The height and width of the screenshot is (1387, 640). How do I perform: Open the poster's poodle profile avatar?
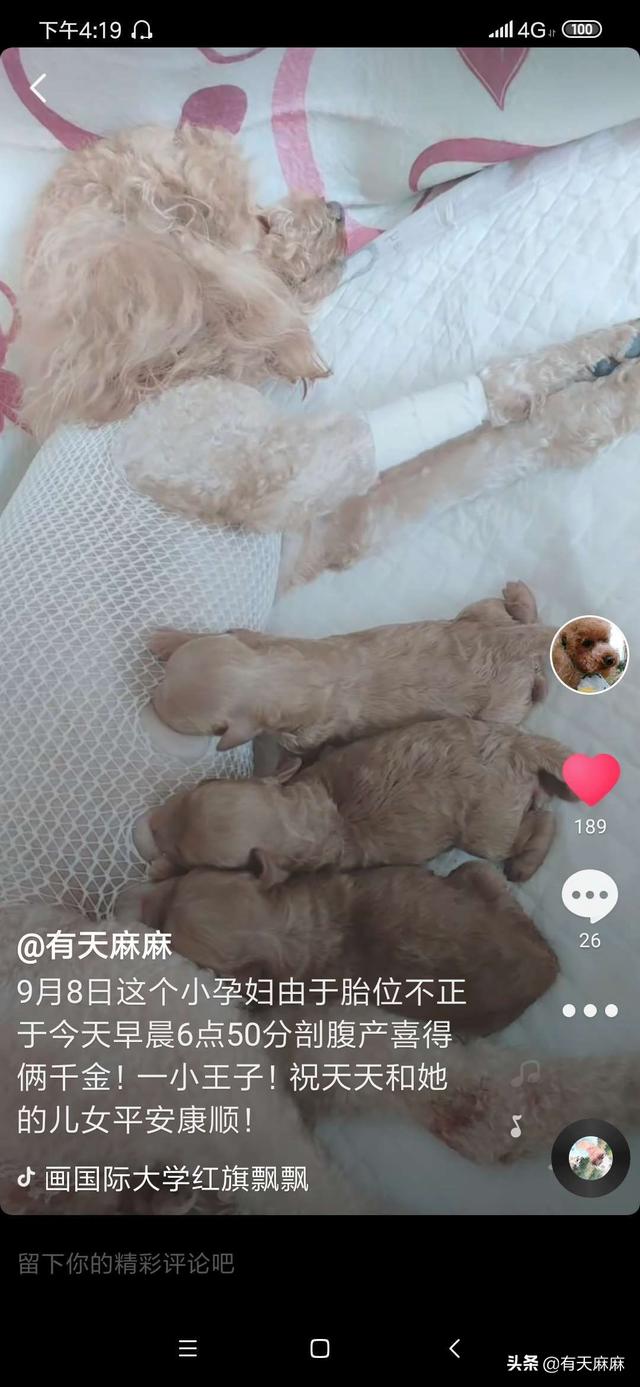[589, 654]
